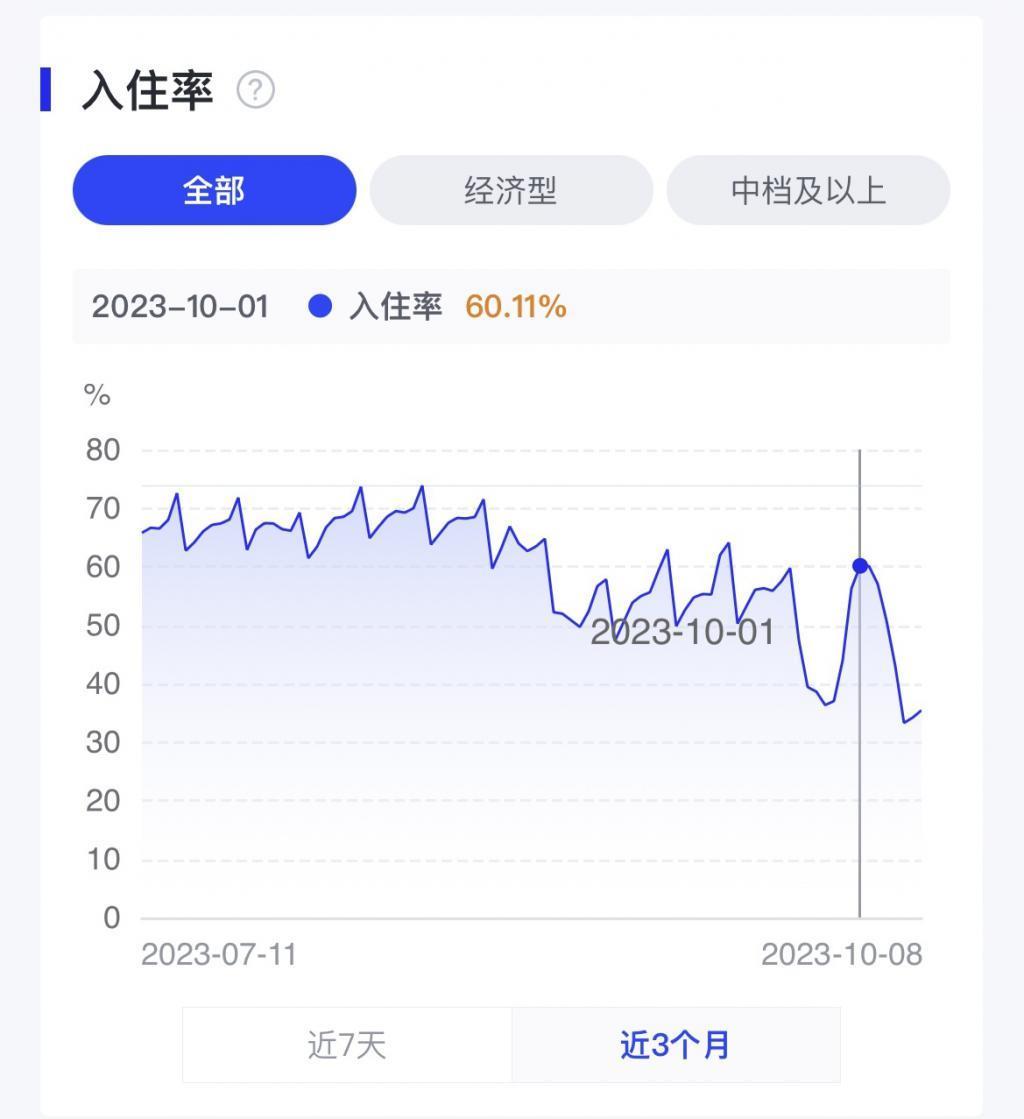Select the 中档及以上 filter pill
This screenshot has width=1024, height=1119.
tap(808, 189)
